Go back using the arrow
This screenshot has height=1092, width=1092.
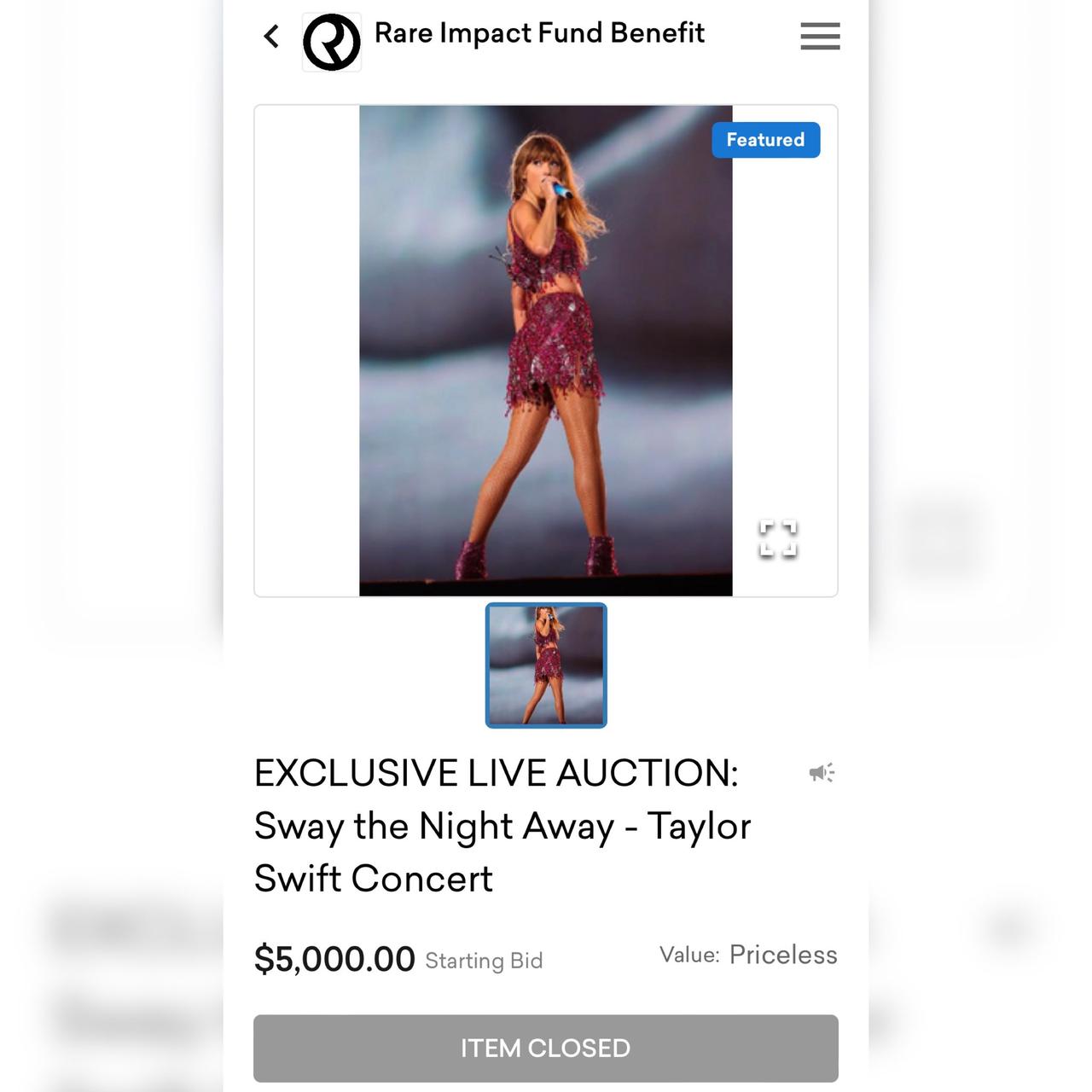pos(271,36)
